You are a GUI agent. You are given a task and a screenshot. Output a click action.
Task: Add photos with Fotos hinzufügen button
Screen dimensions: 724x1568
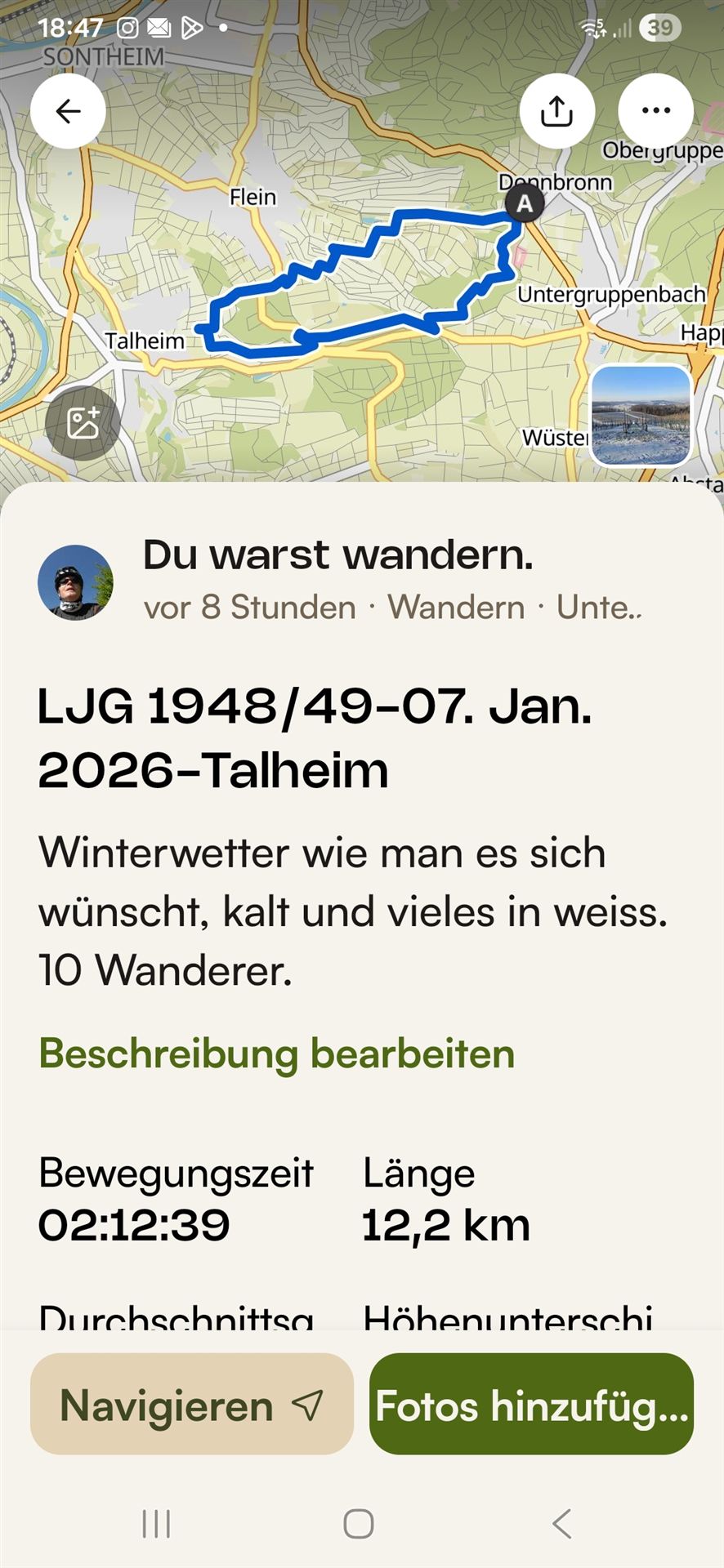[x=531, y=1405]
